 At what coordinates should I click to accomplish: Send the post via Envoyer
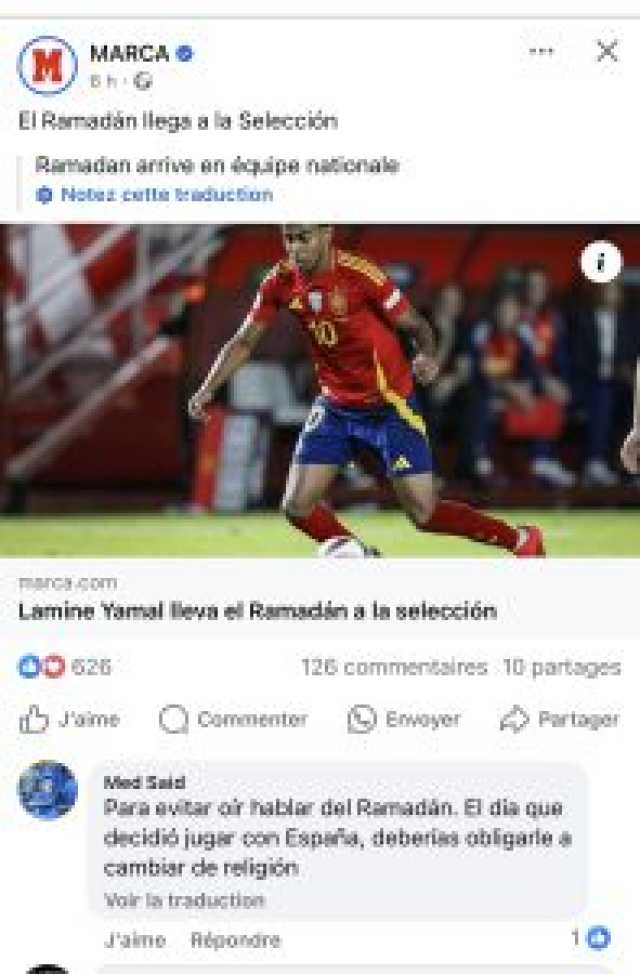pos(404,719)
